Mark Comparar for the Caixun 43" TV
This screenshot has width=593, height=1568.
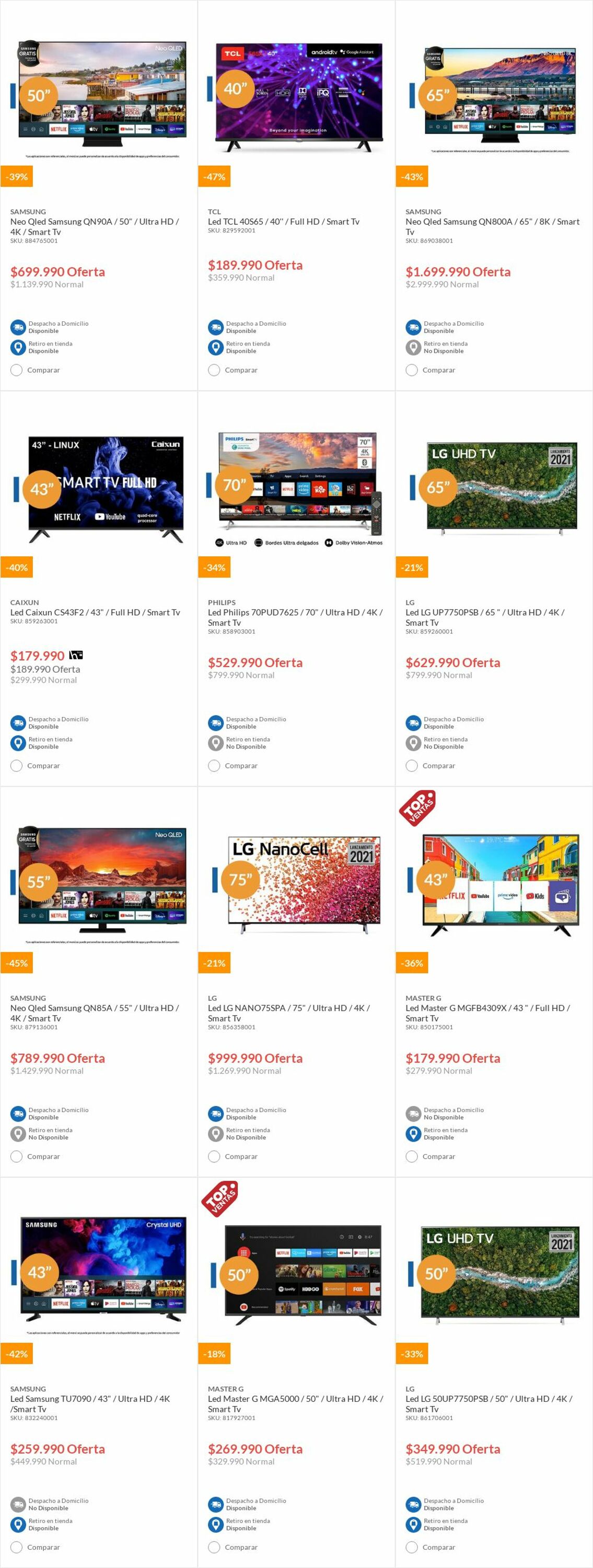click(16, 766)
